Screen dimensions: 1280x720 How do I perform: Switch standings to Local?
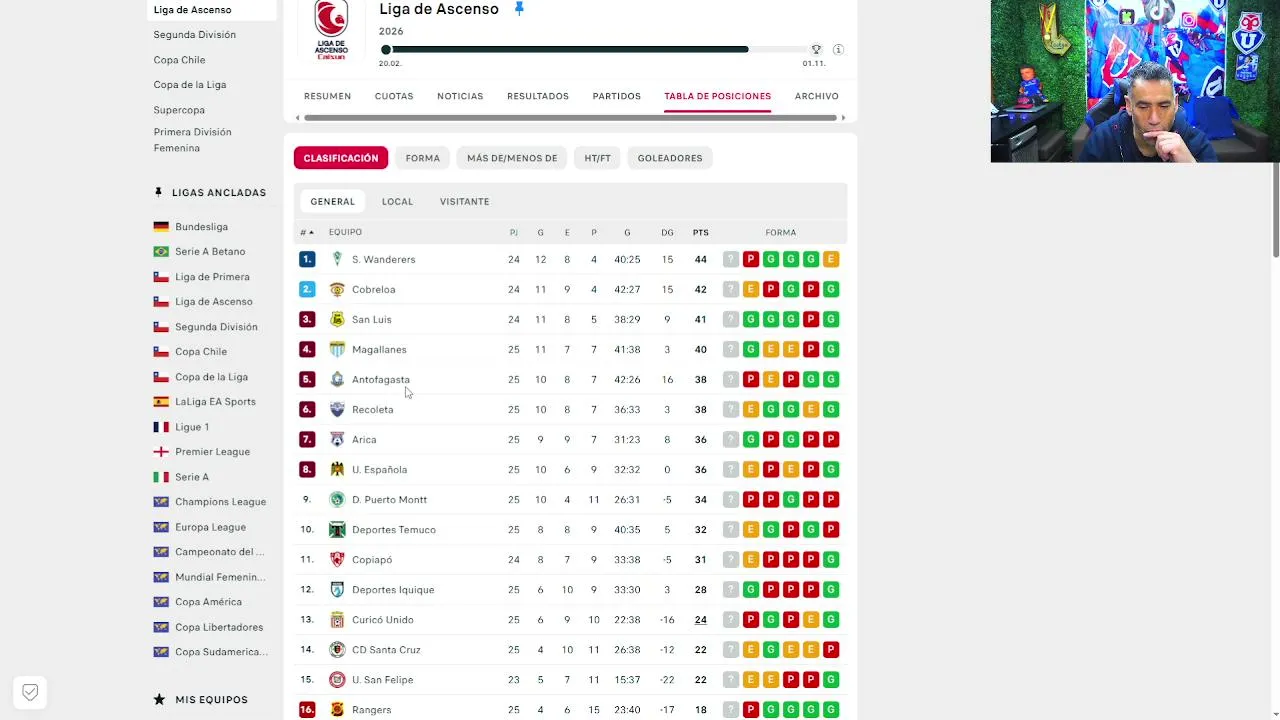click(397, 201)
